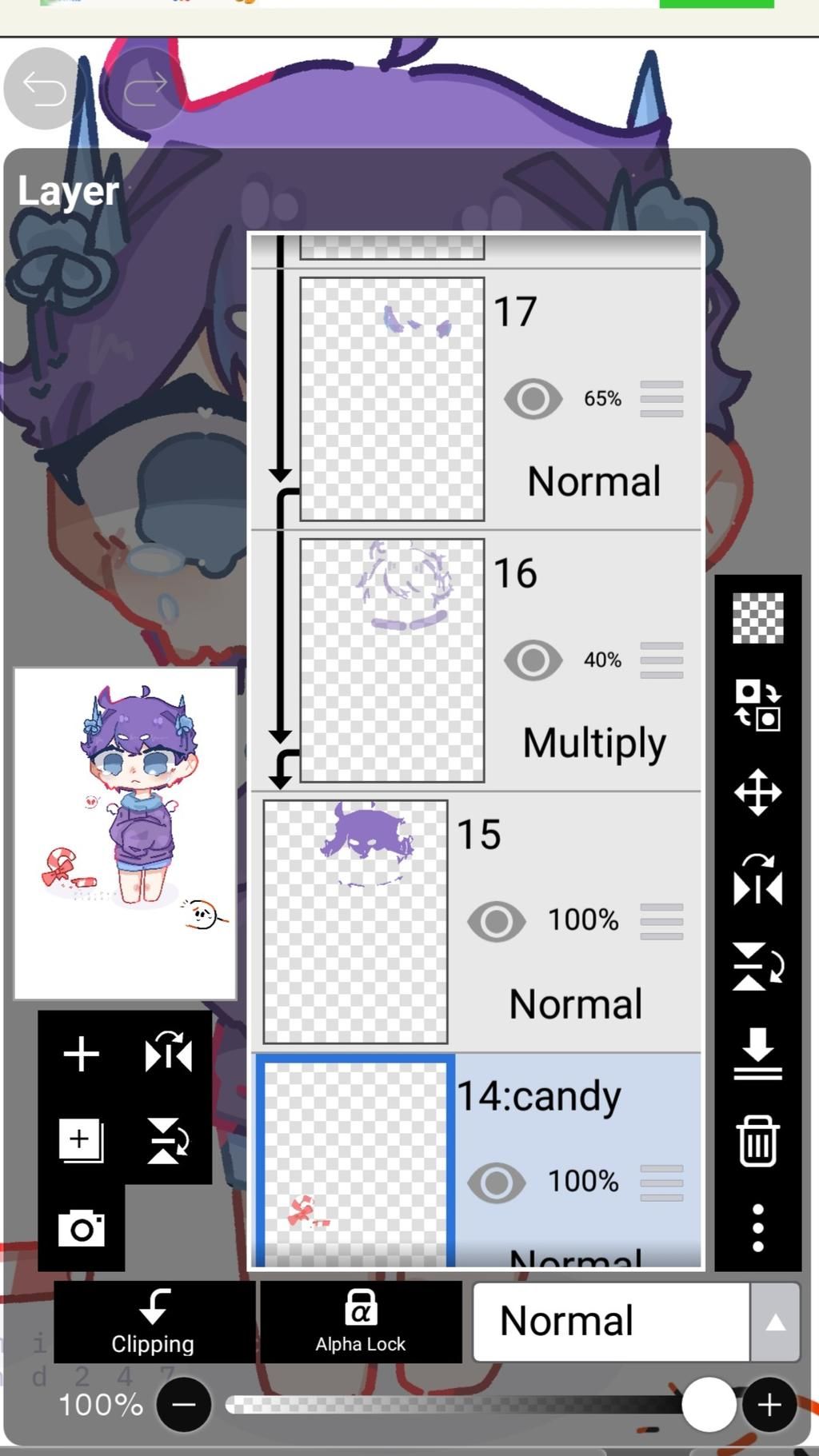Decrease opacity with the minus button
Screen dimensions: 819x1456
[184, 1405]
